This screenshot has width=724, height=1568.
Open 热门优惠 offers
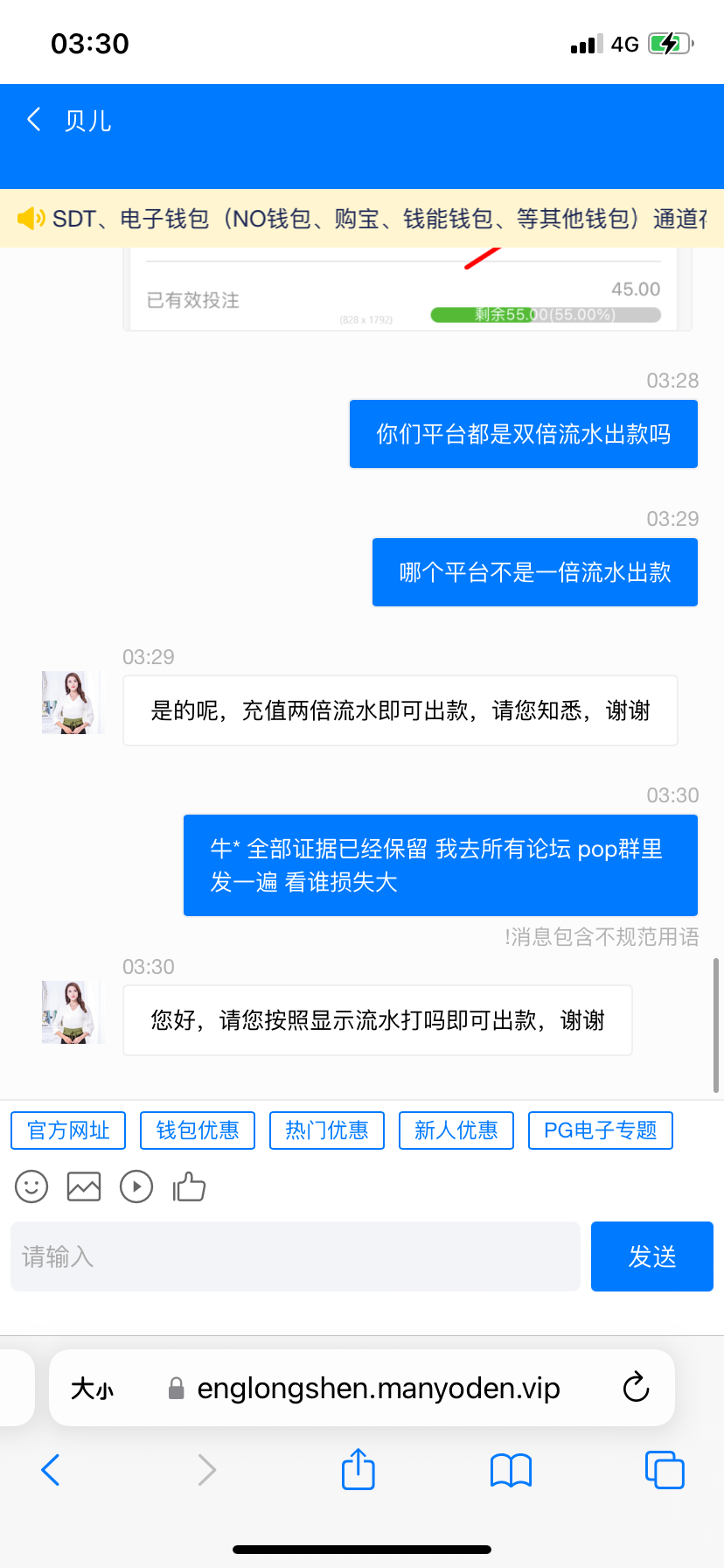tap(327, 1130)
